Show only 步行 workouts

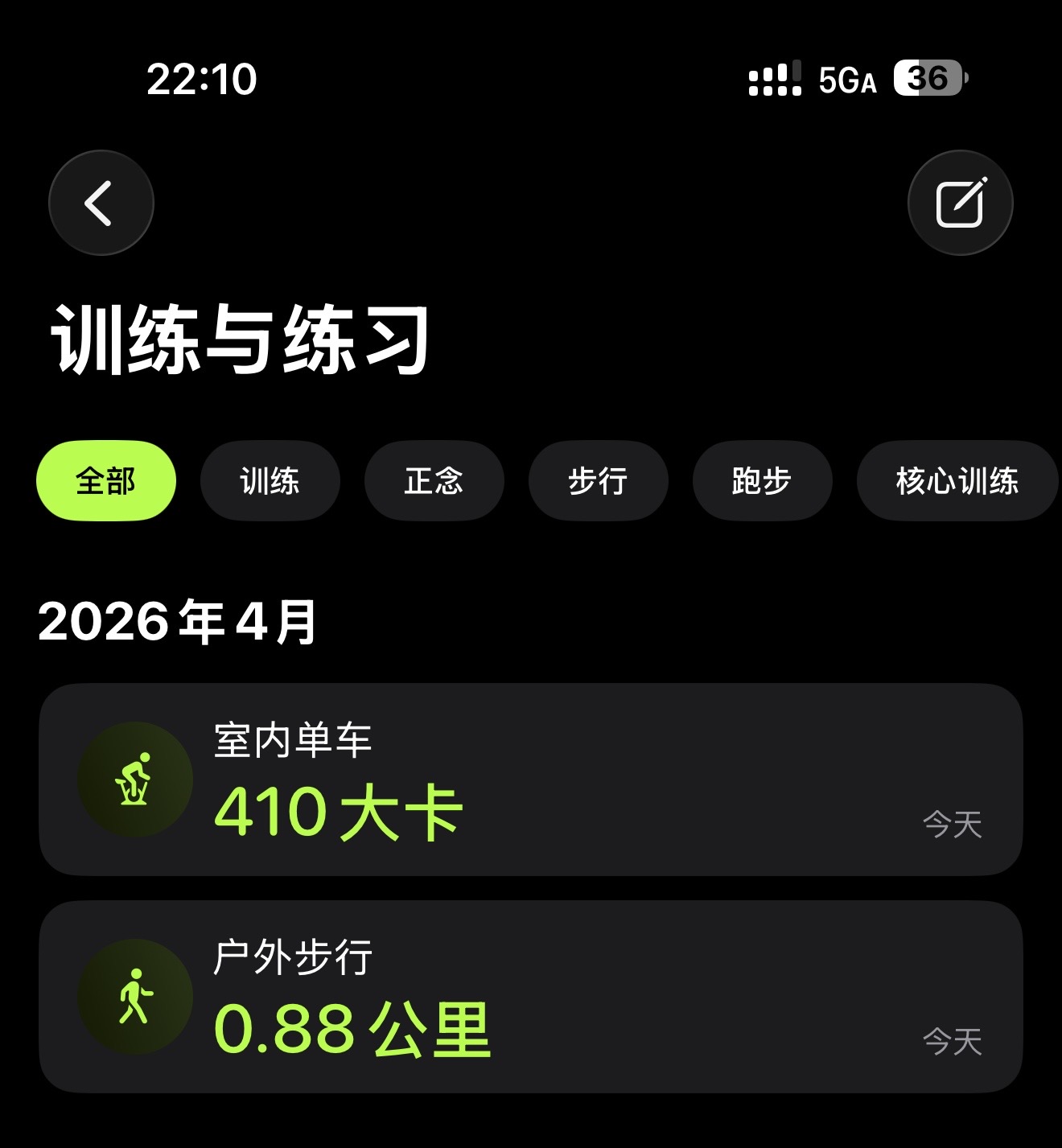tap(598, 481)
